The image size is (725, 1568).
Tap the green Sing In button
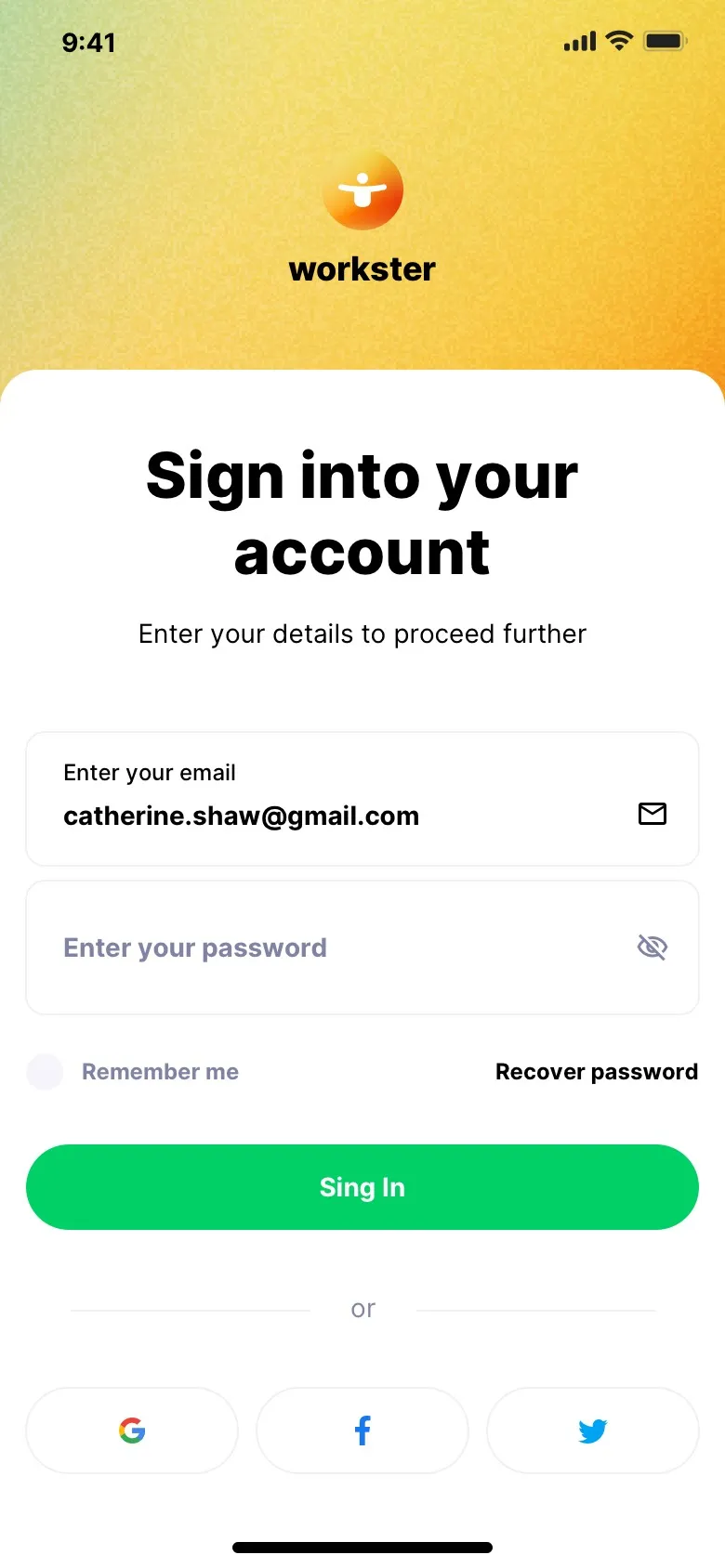362,1187
